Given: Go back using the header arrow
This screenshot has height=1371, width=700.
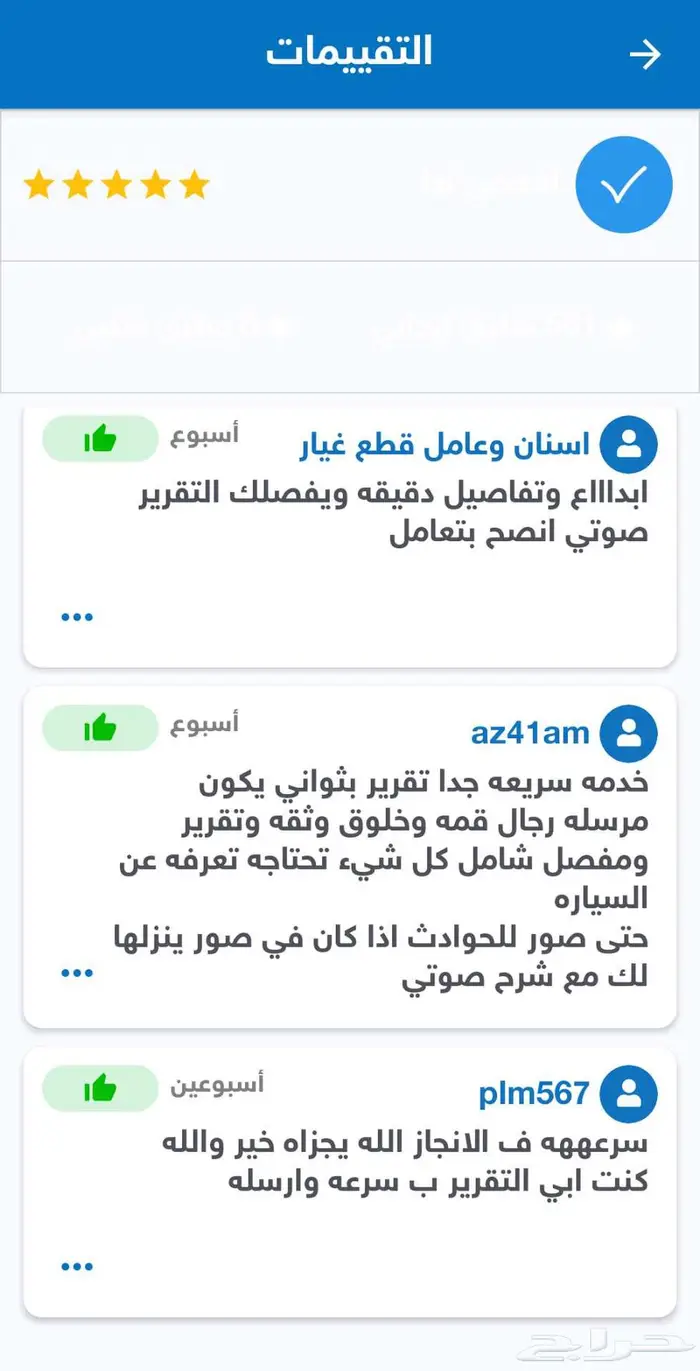Looking at the screenshot, I should coord(645,54).
